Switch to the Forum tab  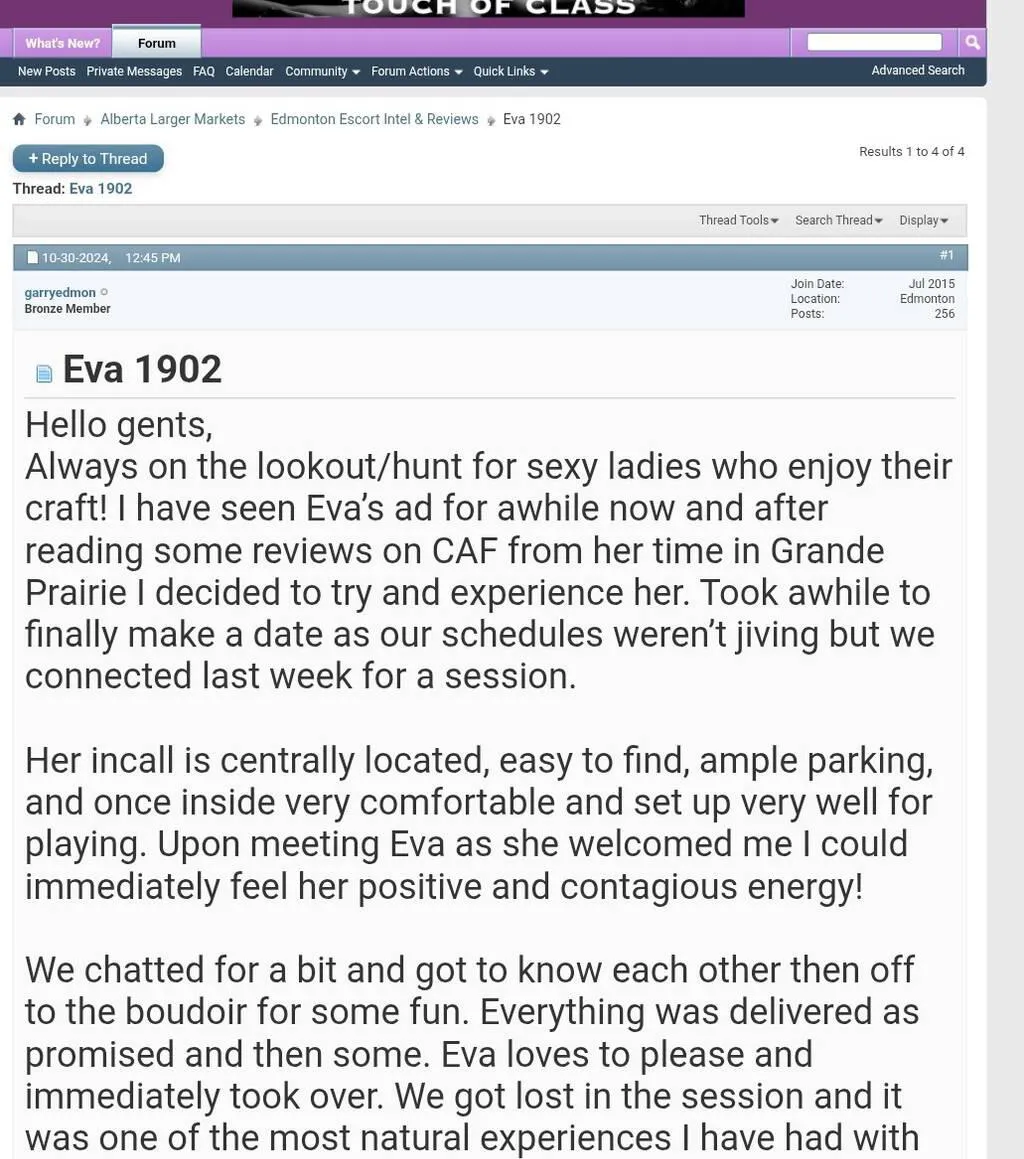click(x=156, y=43)
